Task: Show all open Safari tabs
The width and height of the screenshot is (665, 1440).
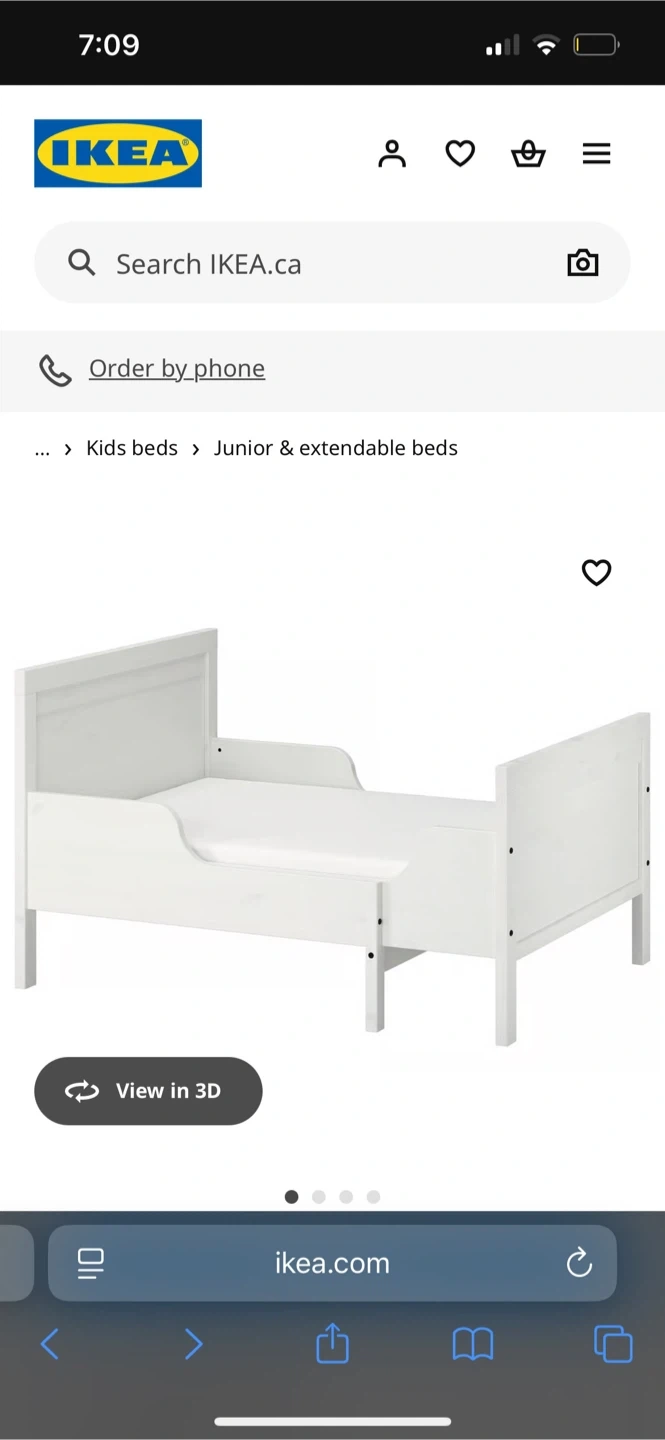Action: click(613, 1344)
